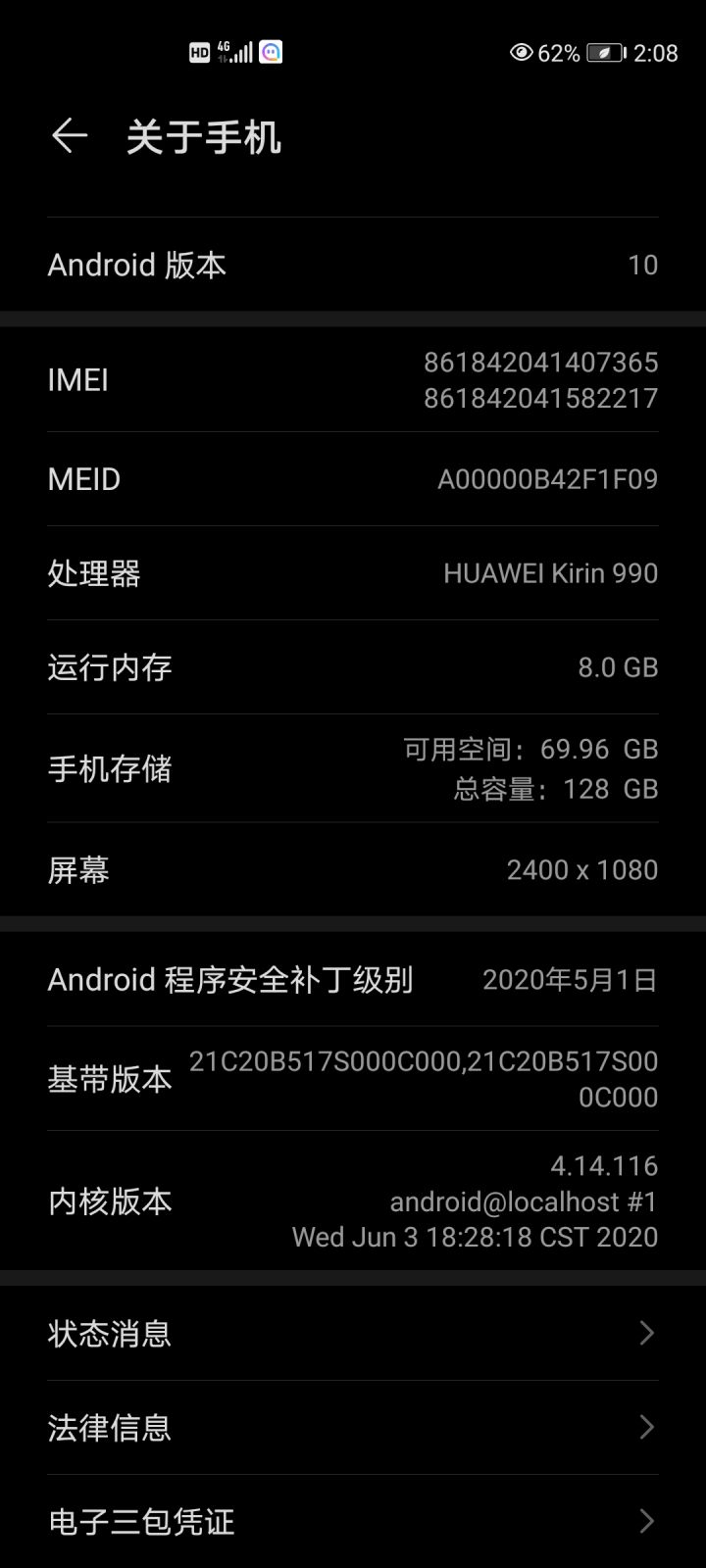706x1568 pixels.
Task: Open 状态消息 row
Action: 353,1333
